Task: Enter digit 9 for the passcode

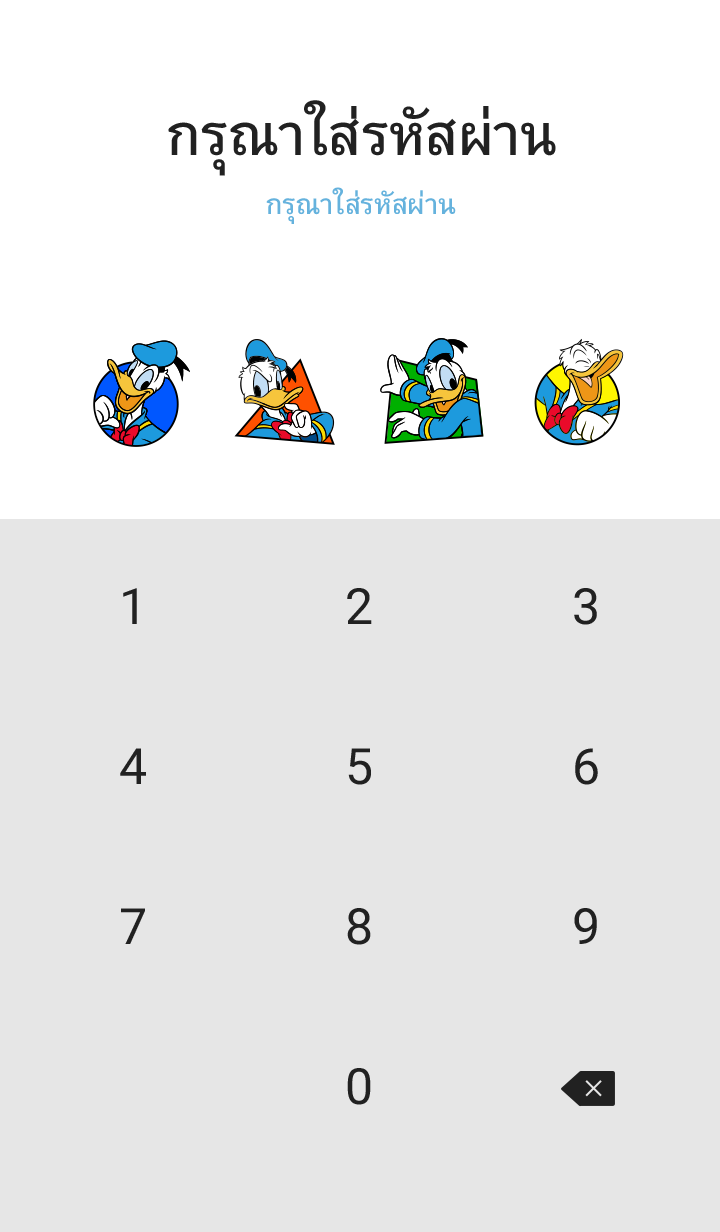Action: point(586,927)
